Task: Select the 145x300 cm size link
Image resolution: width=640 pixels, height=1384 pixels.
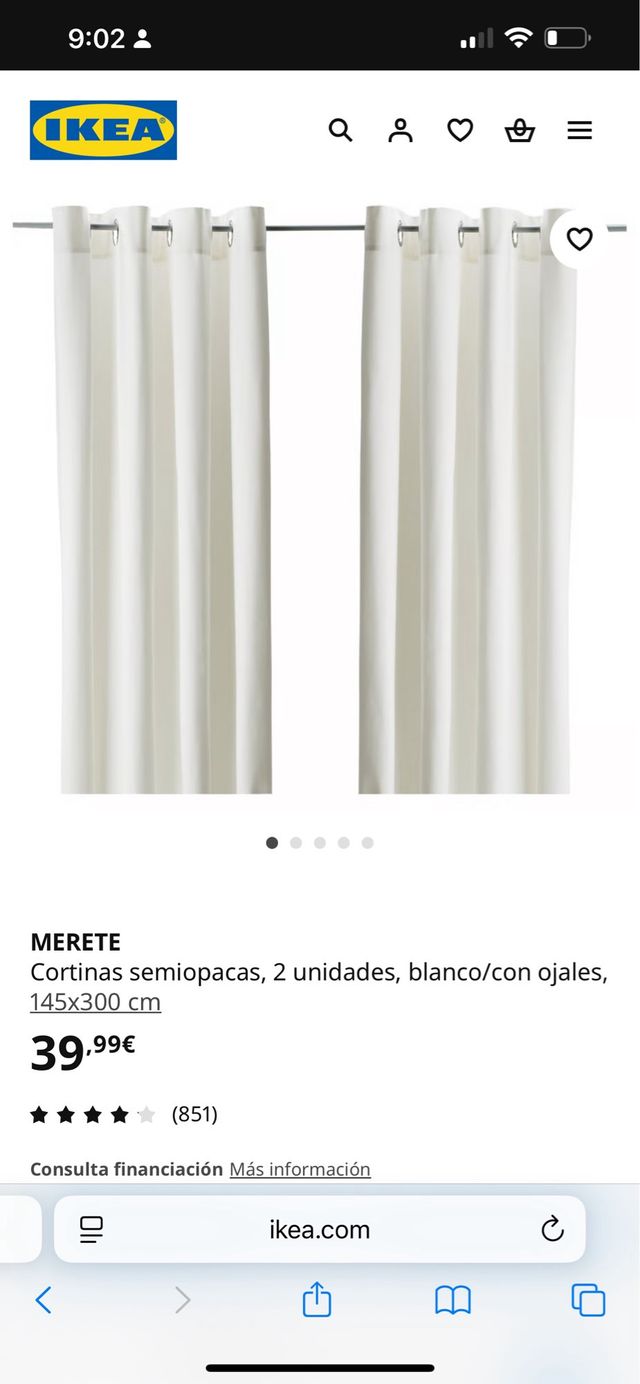Action: [95, 1002]
